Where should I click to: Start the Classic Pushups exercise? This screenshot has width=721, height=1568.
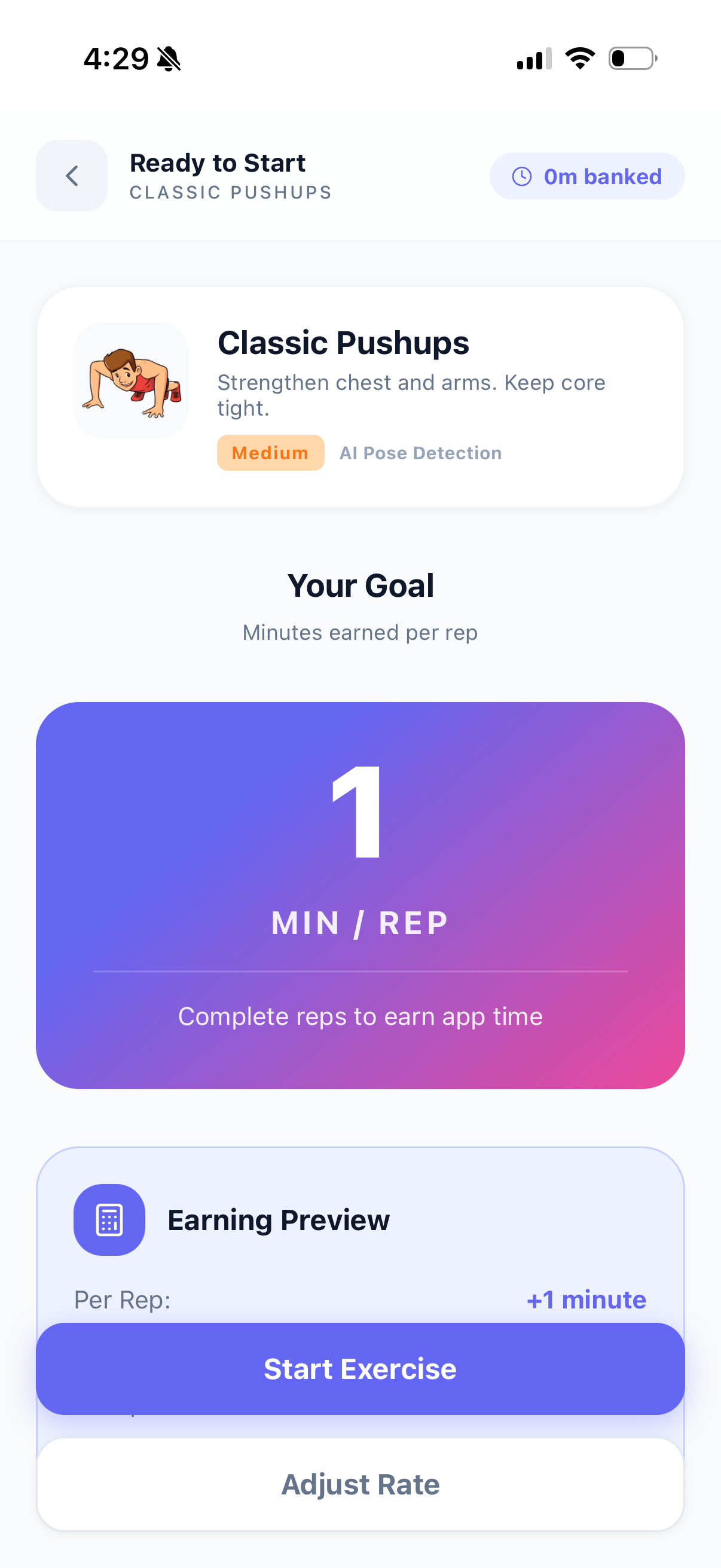click(360, 1368)
